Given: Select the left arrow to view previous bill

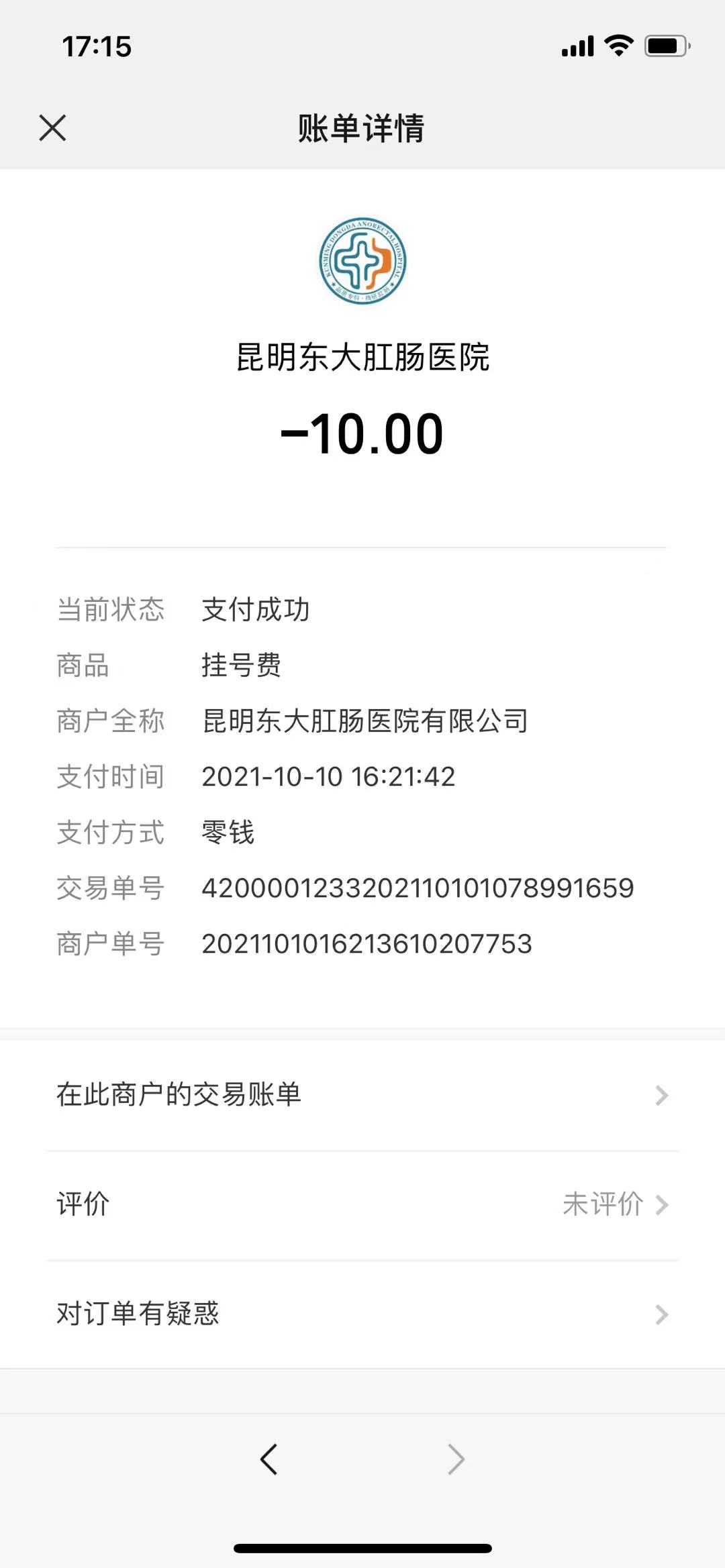Looking at the screenshot, I should point(269,1459).
